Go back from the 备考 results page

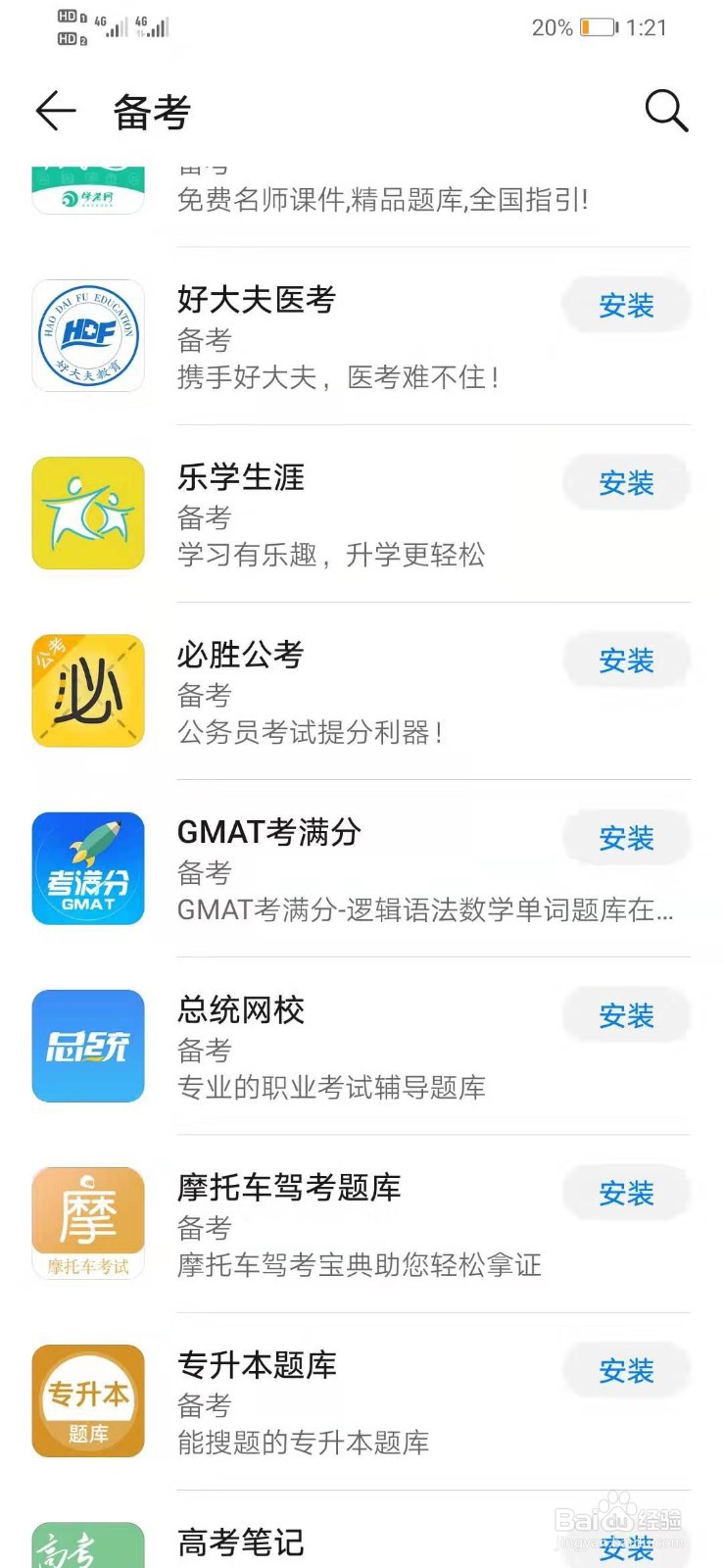pos(56,111)
